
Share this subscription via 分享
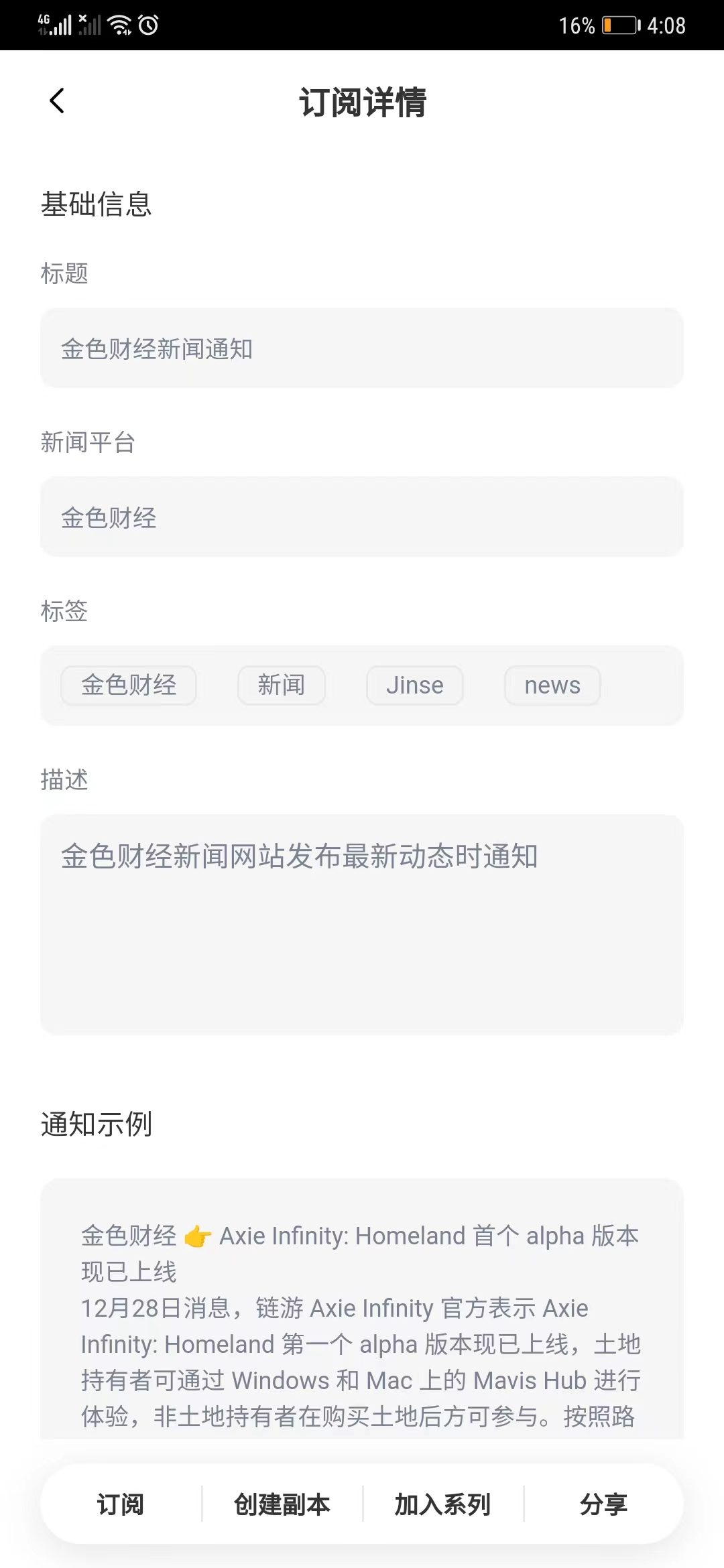603,1504
